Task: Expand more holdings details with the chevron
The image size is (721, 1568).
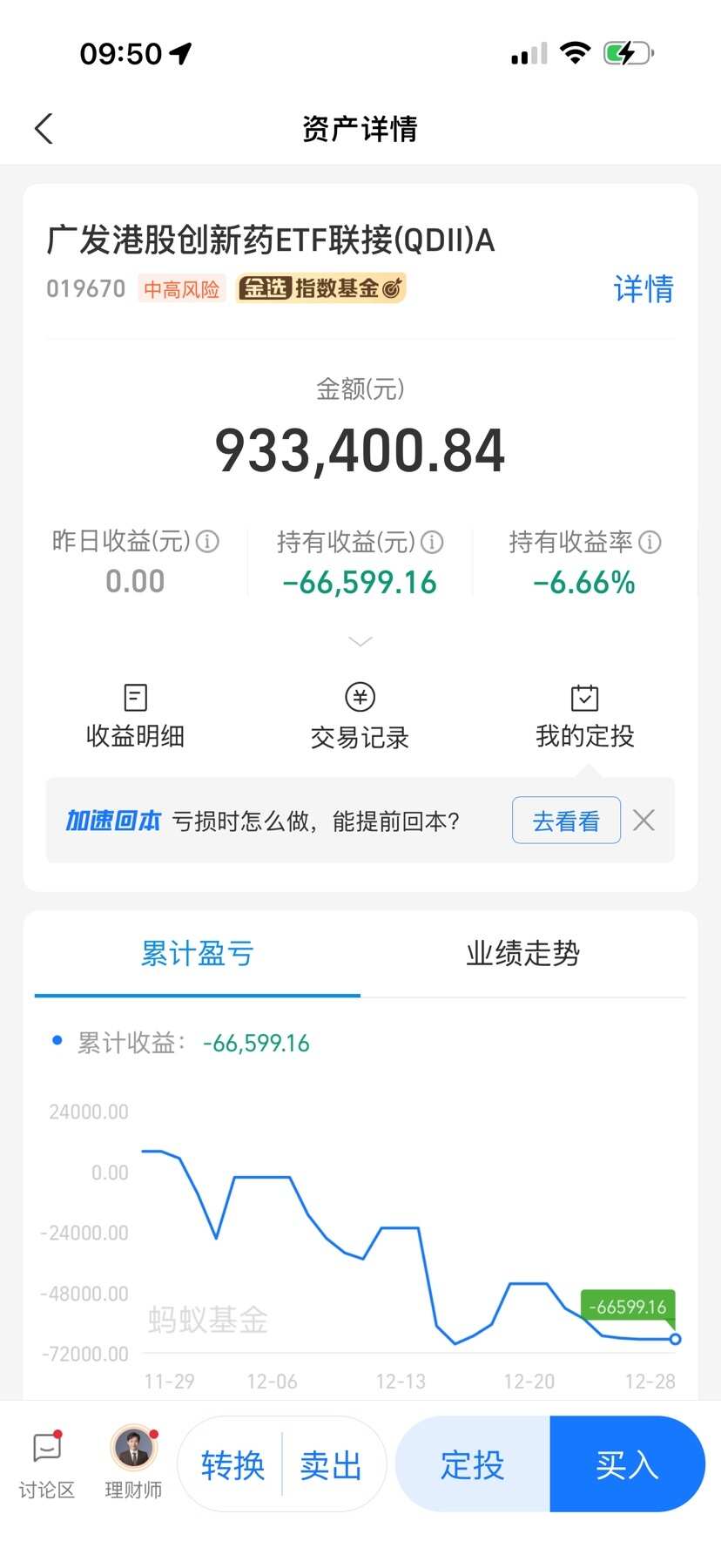Action: (360, 642)
